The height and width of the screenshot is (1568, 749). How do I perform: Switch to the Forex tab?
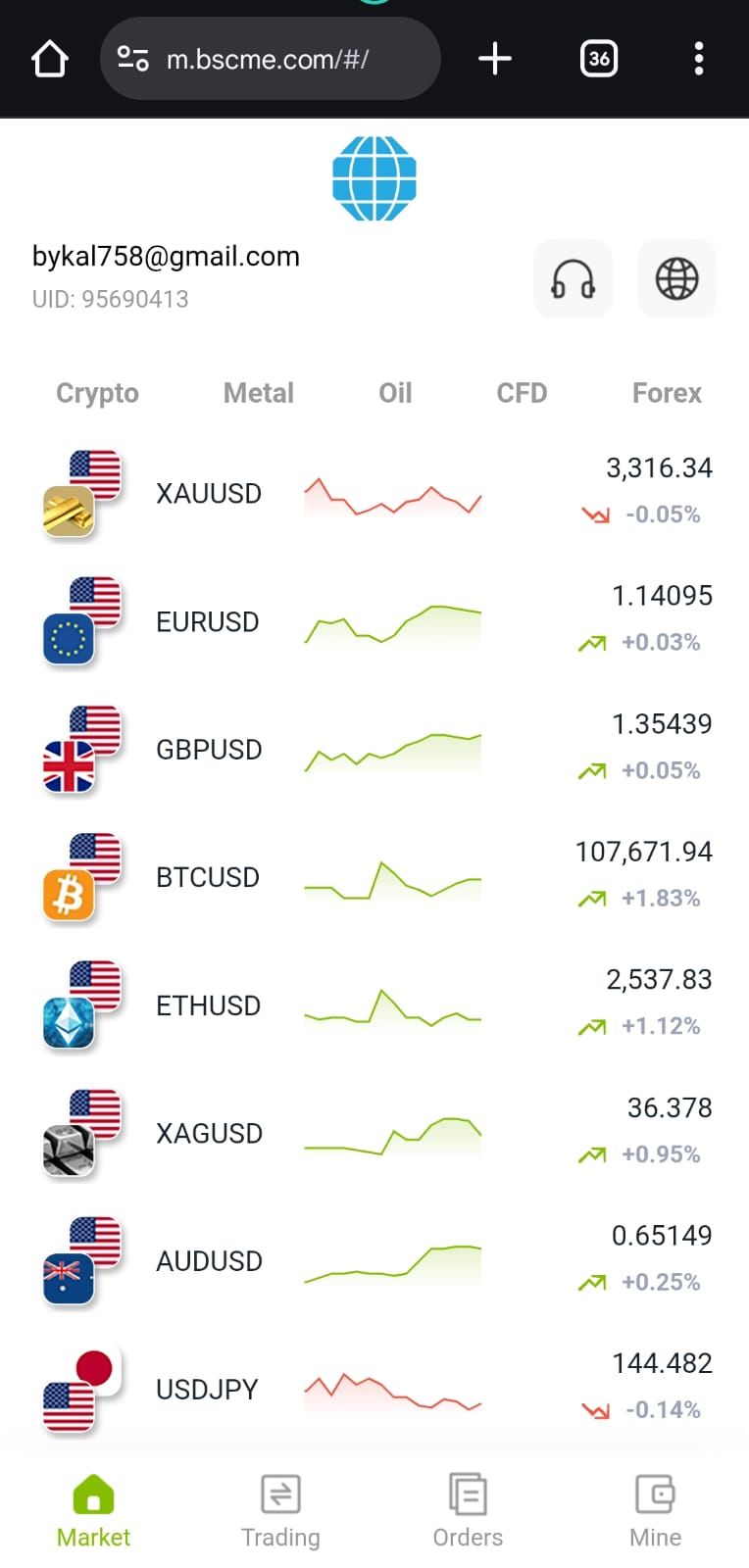[667, 393]
